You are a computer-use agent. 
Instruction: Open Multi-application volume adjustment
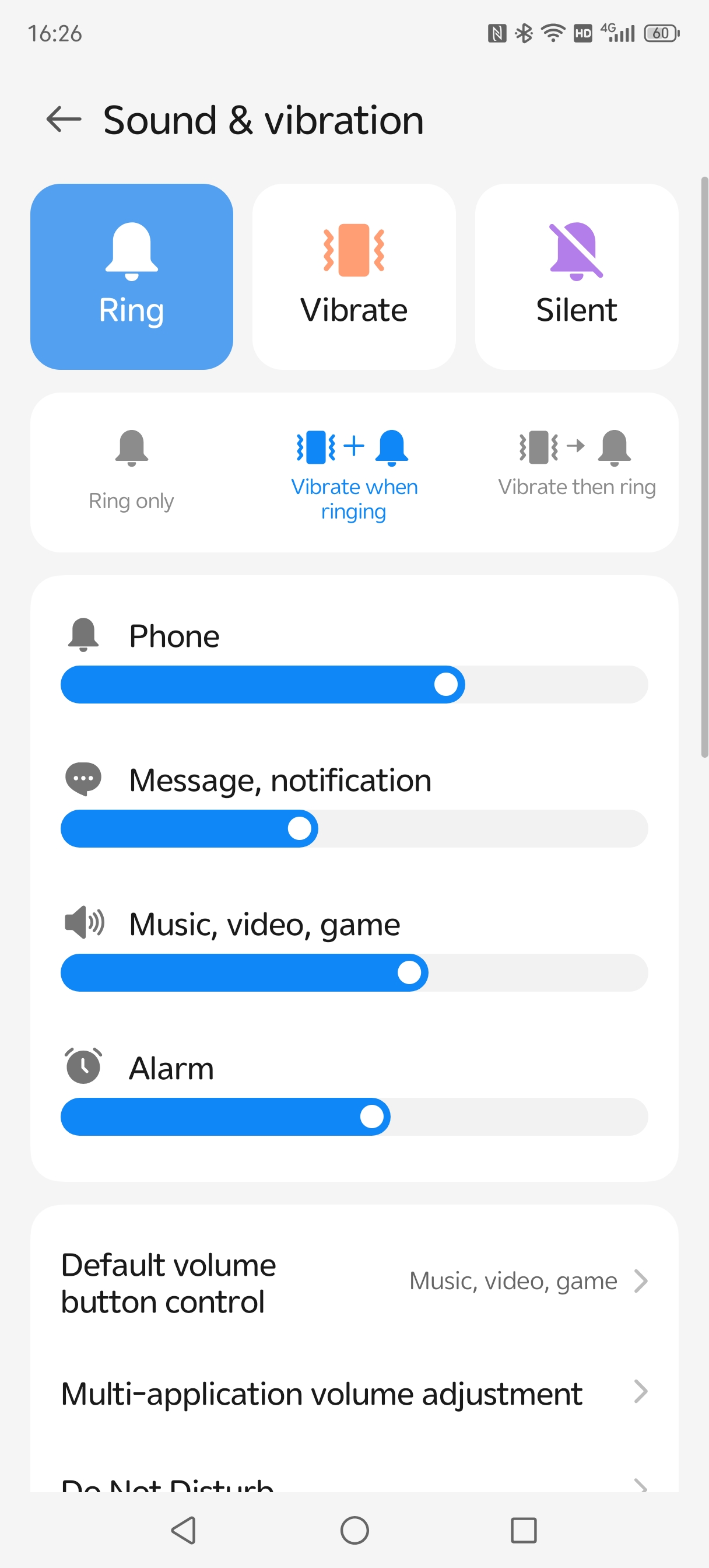tap(353, 1394)
